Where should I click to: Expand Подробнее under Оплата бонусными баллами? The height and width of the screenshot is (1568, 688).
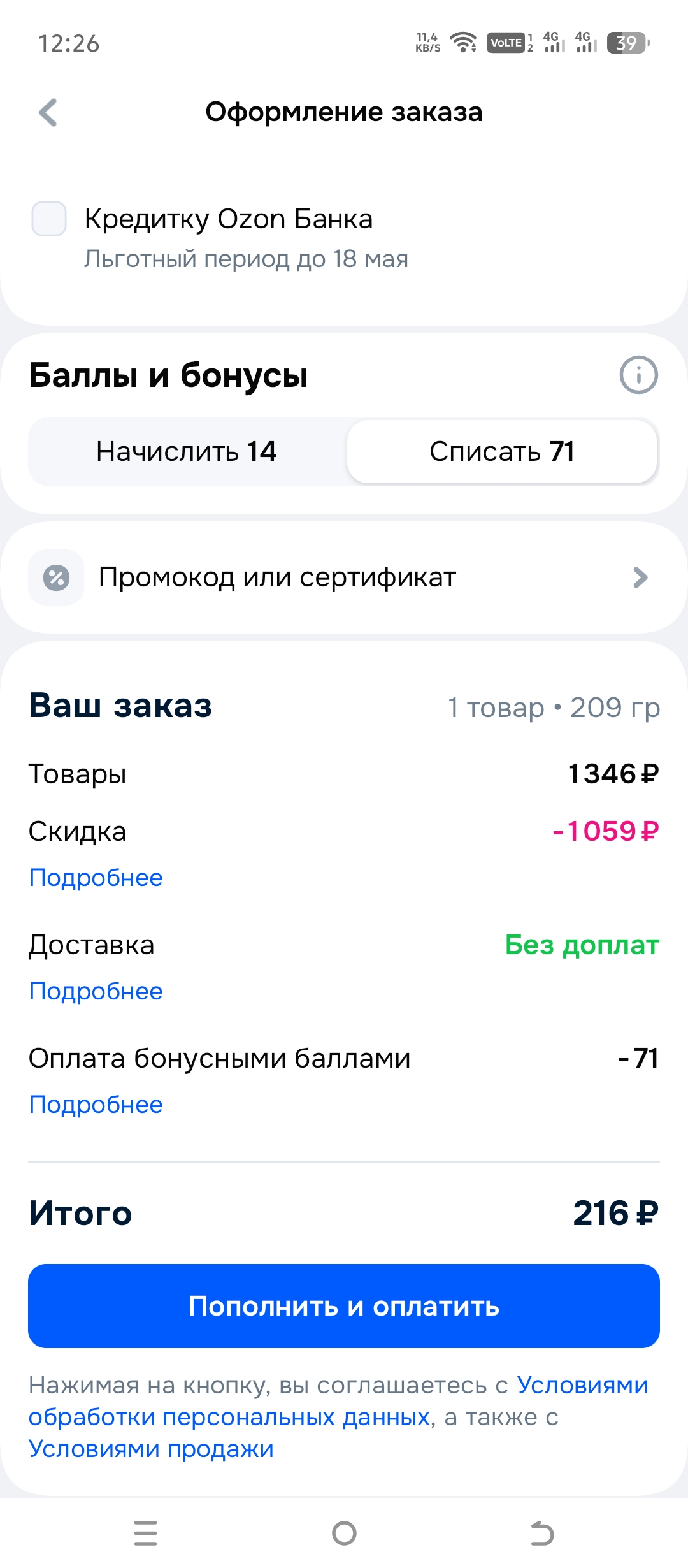96,1105
